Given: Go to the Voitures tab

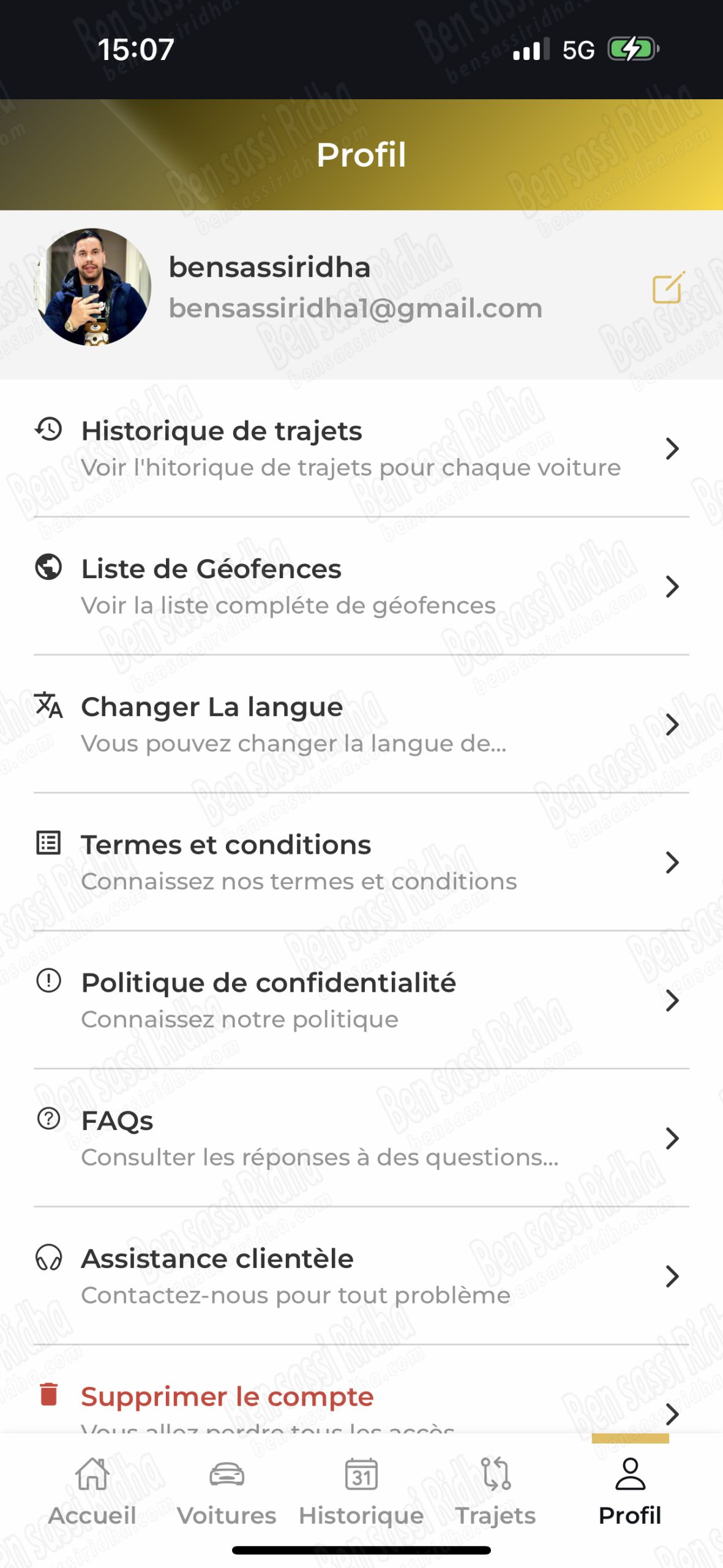Looking at the screenshot, I should 227,1492.
